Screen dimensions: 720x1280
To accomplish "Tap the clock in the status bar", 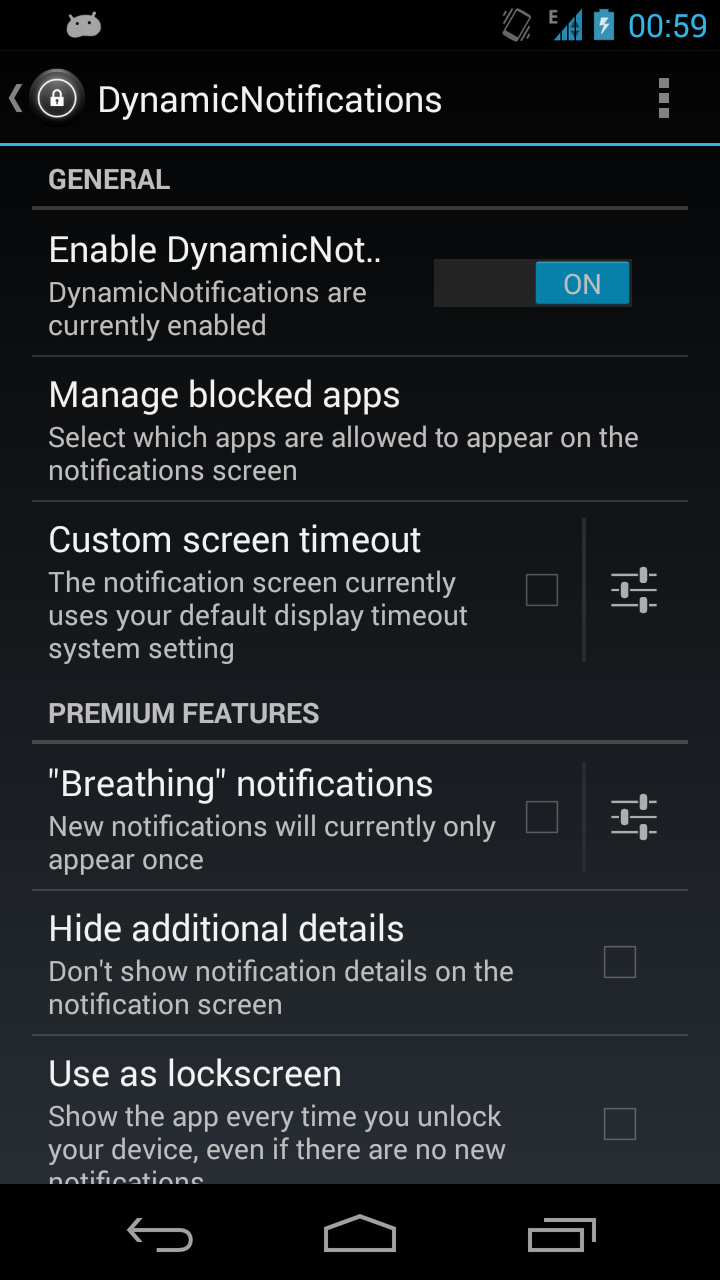I will pos(666,25).
